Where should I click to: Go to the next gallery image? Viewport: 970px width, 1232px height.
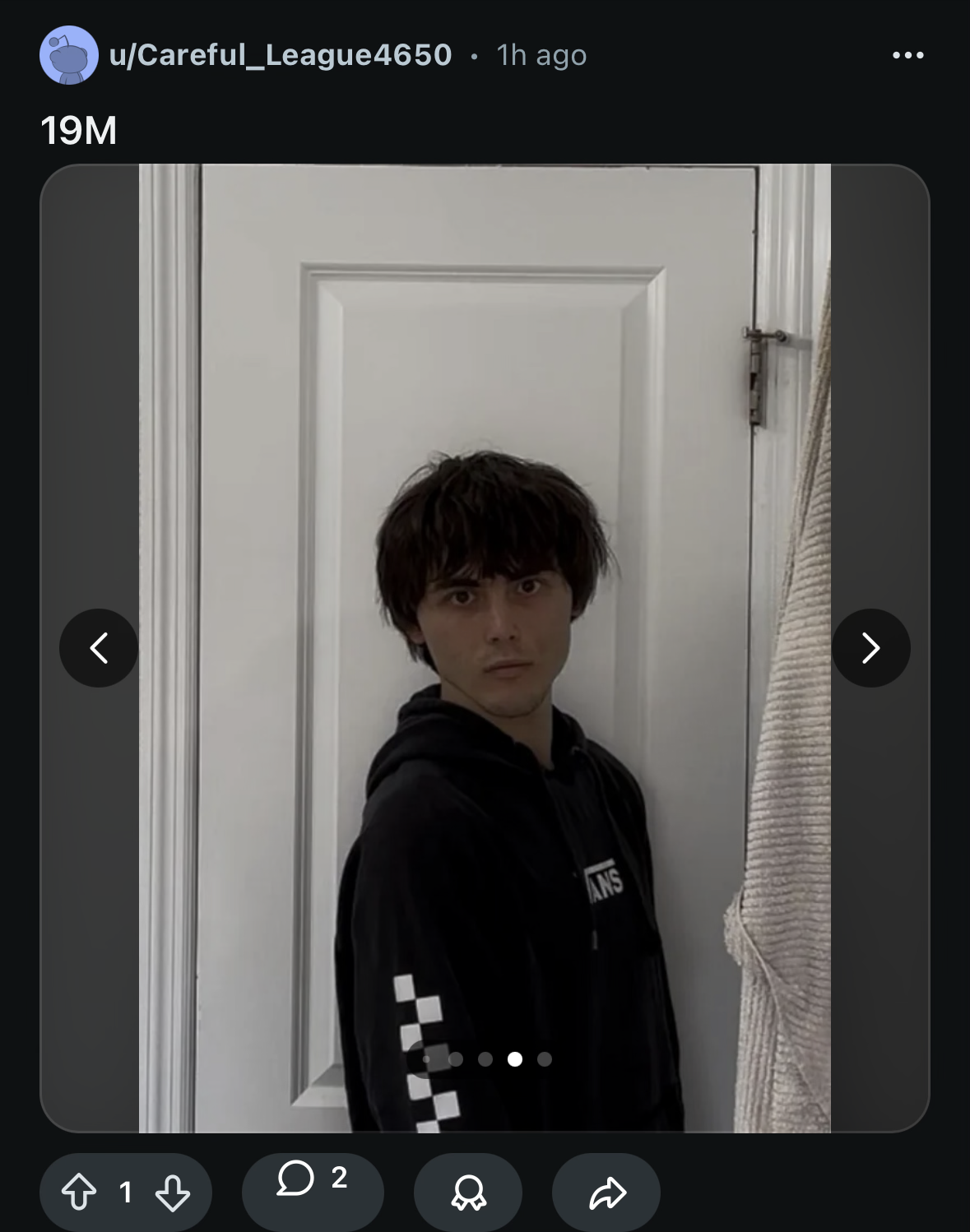870,648
